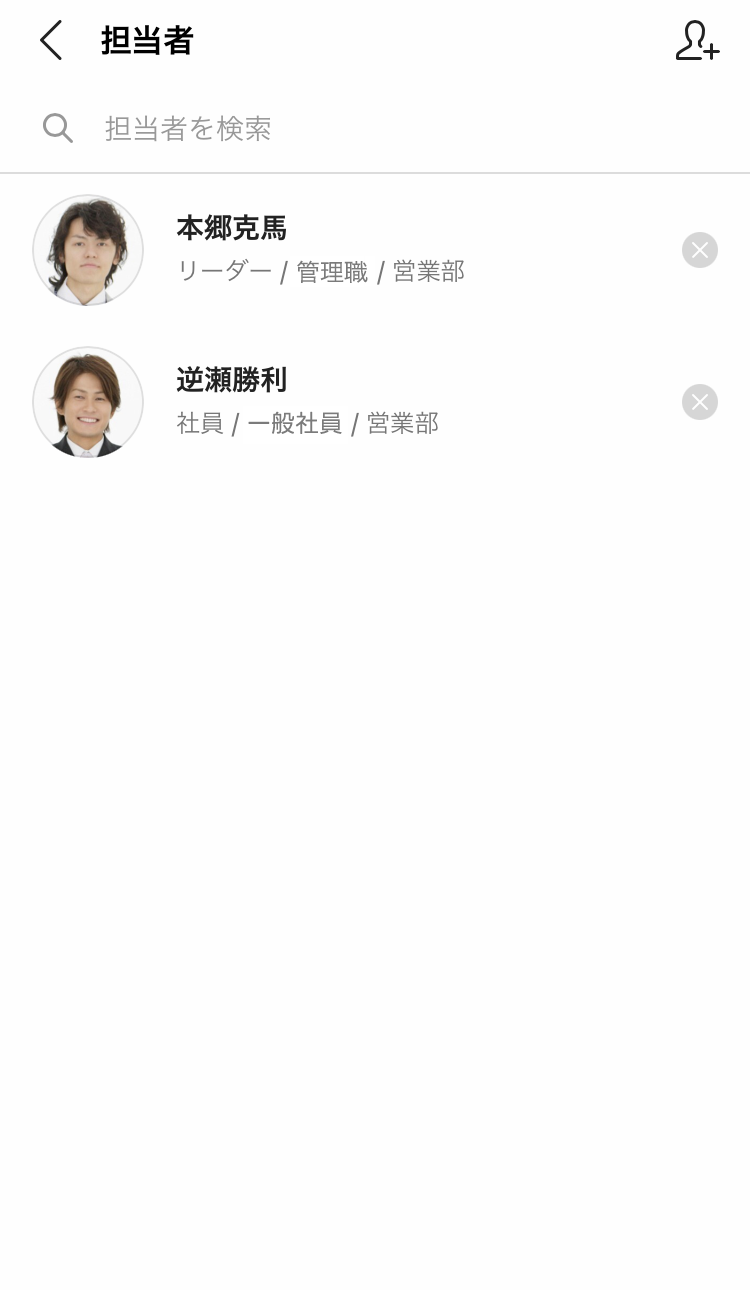Go back from the 担当者 screen
The image size is (750, 1290).
click(x=50, y=41)
